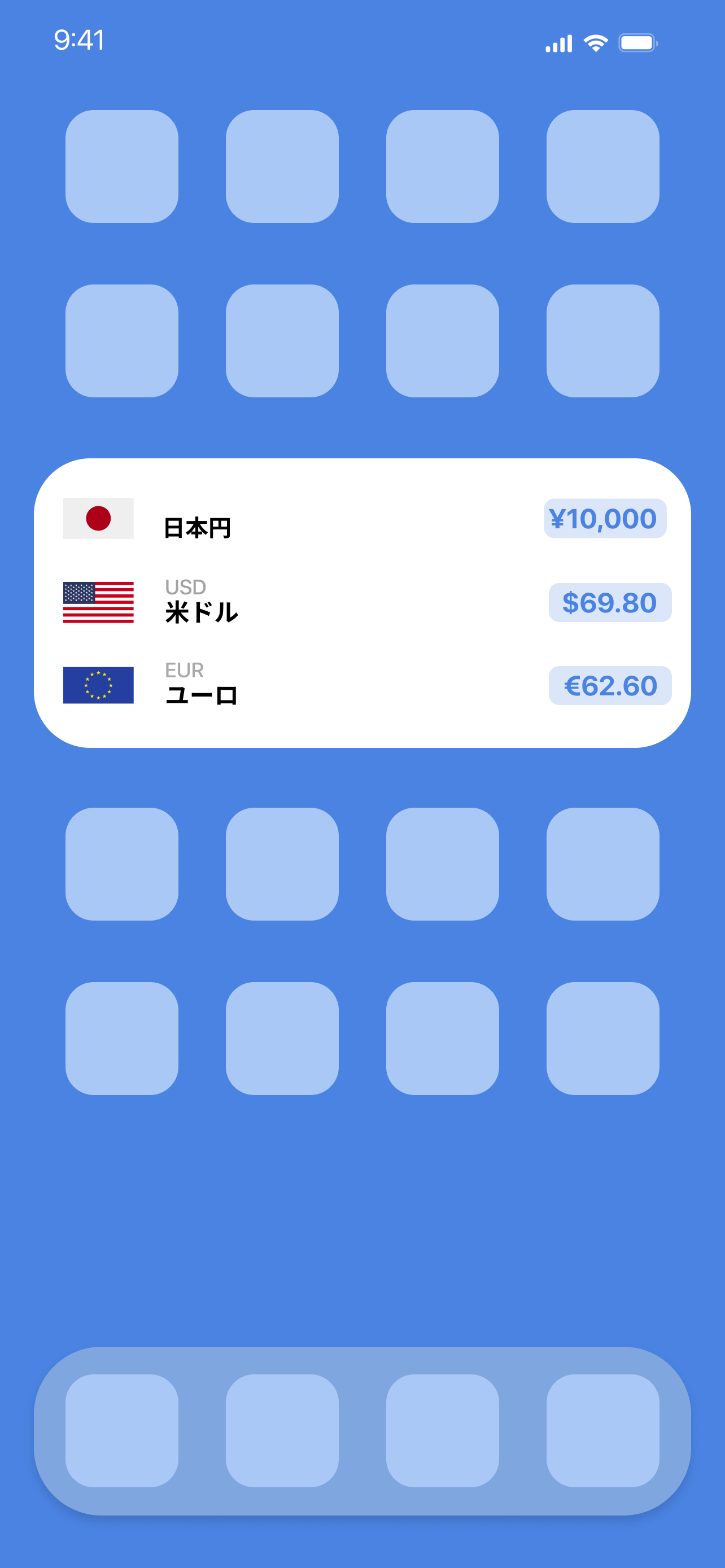This screenshot has width=725, height=1568.
Task: Tap the Wi-Fi status icon
Action: (595, 41)
